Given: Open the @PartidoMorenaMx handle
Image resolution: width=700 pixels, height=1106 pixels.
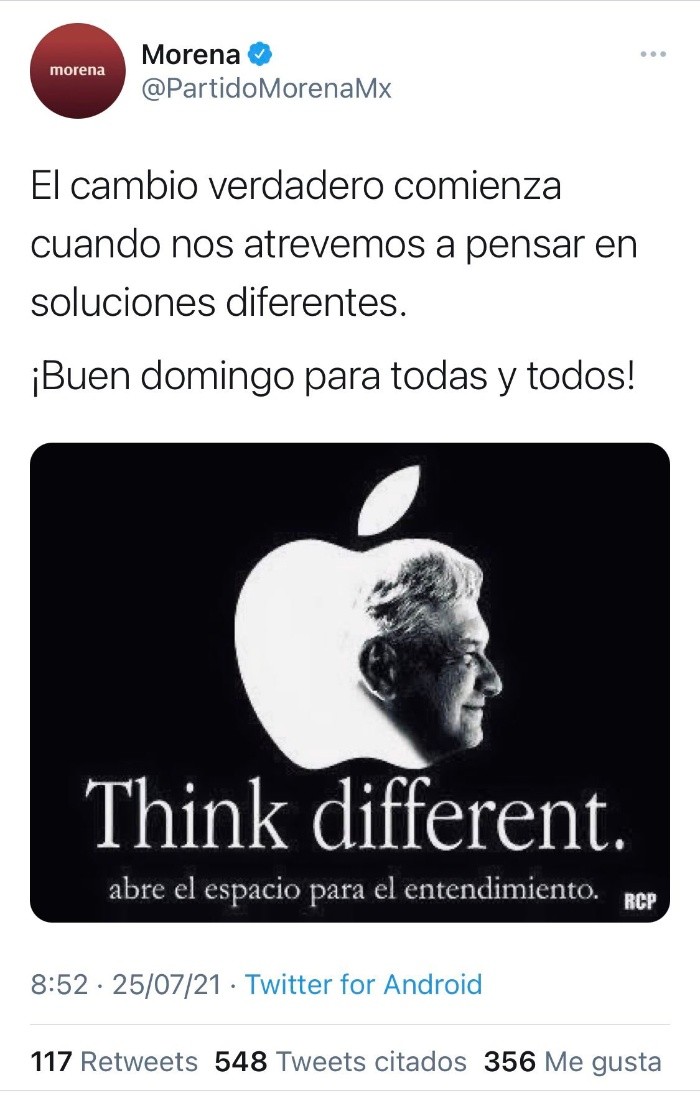Looking at the screenshot, I should 266,89.
